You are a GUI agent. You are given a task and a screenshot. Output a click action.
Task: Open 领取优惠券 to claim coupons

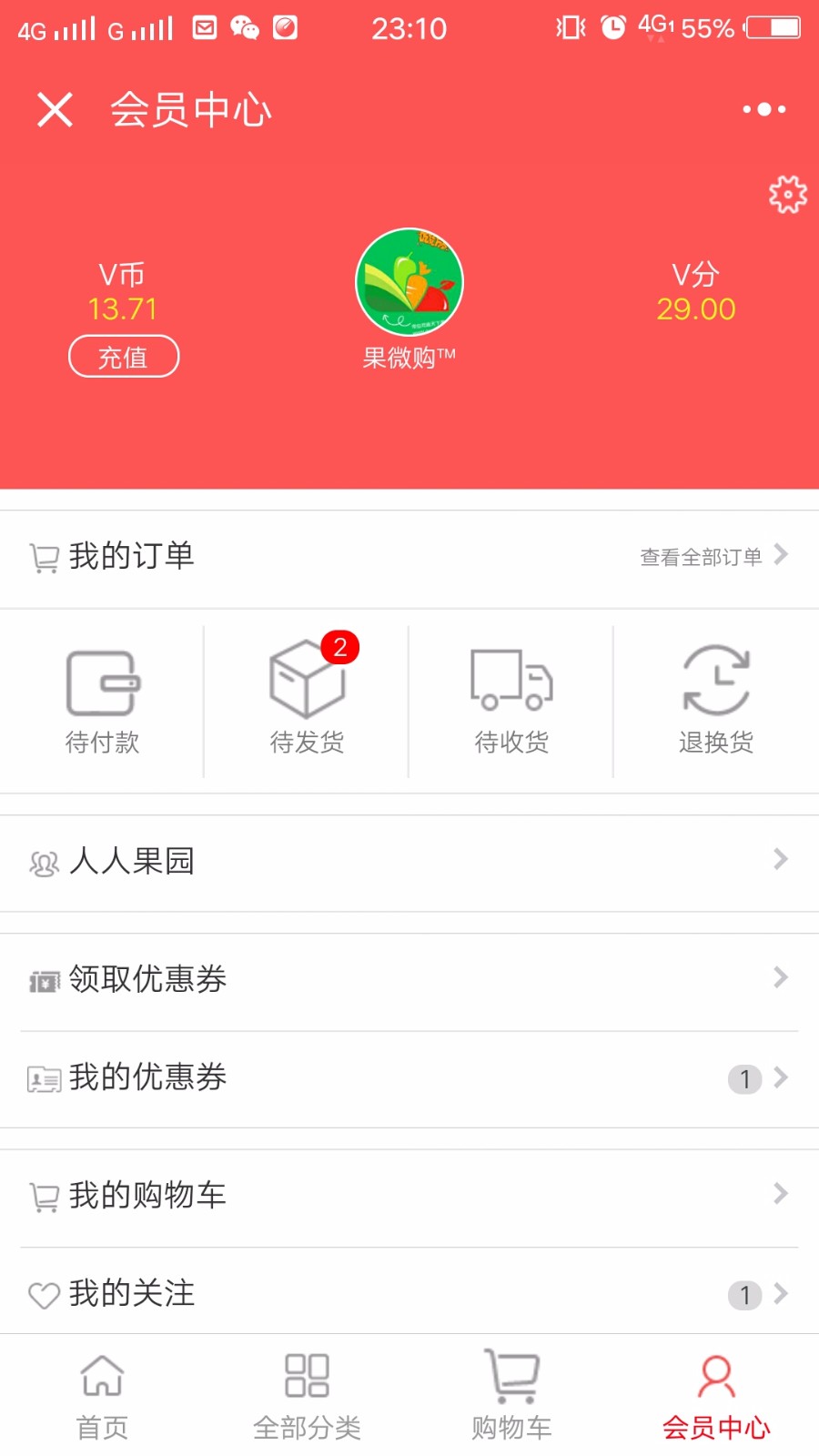tap(409, 981)
